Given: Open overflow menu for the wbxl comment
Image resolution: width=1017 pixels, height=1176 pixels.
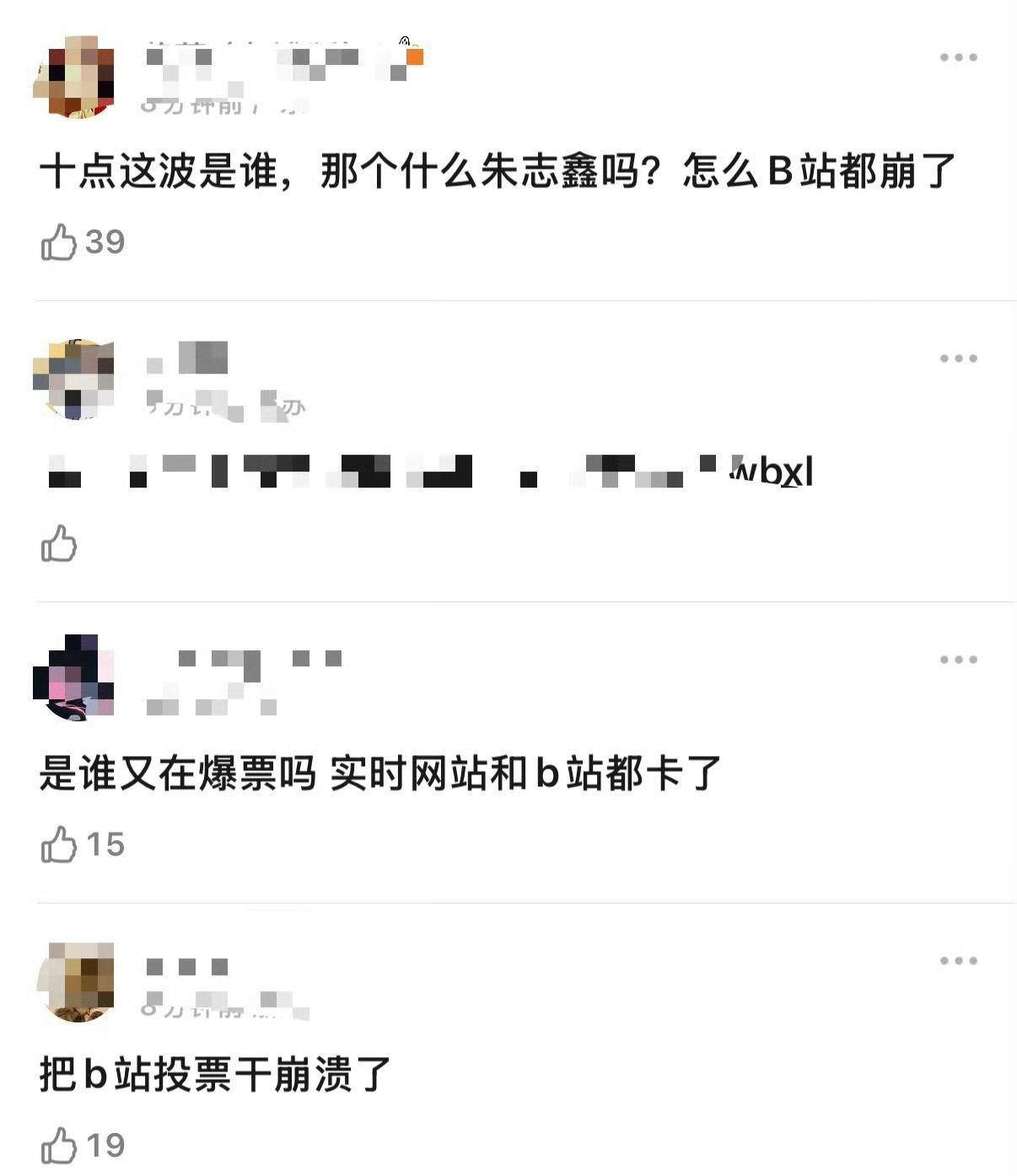Looking at the screenshot, I should [x=958, y=359].
